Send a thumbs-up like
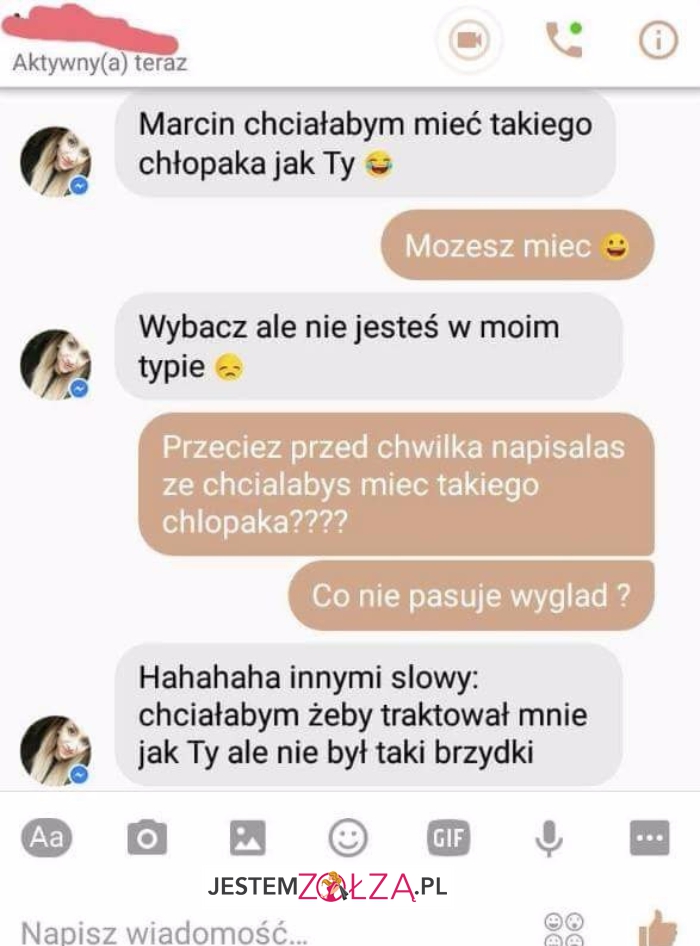 (x=657, y=927)
